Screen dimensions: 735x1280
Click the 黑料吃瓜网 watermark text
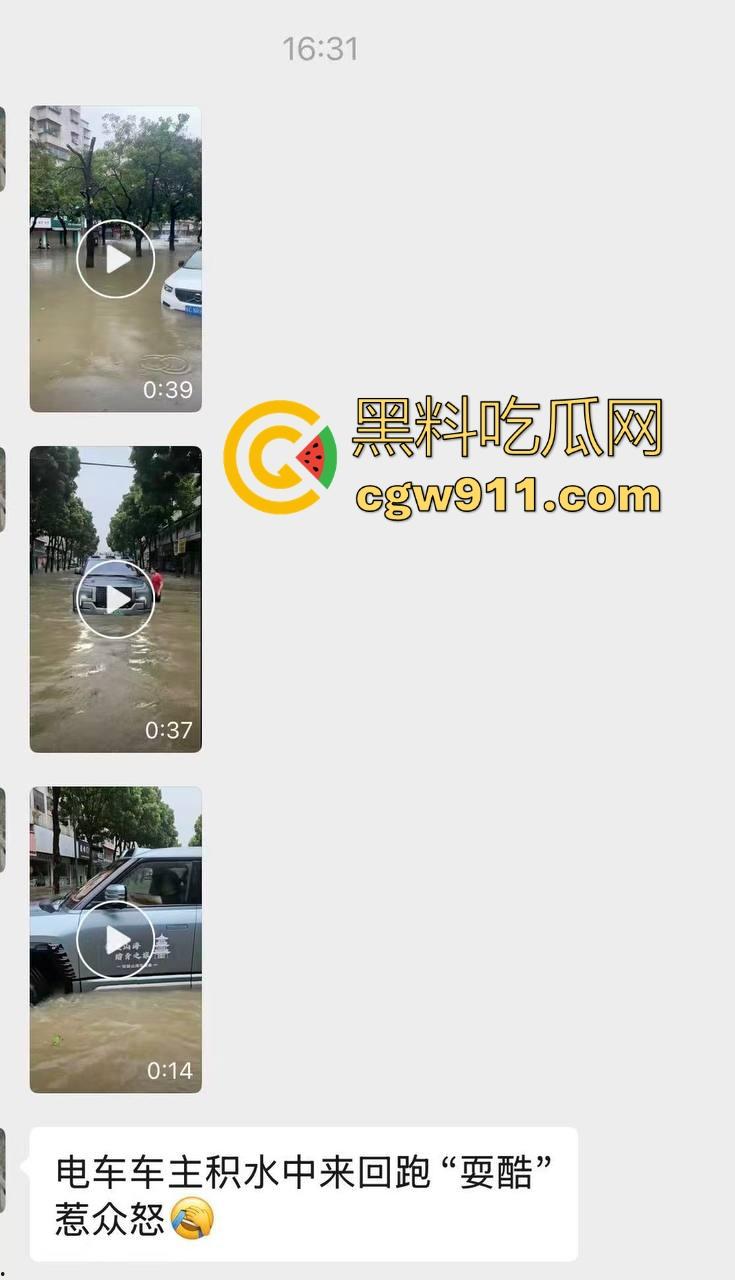click(507, 427)
